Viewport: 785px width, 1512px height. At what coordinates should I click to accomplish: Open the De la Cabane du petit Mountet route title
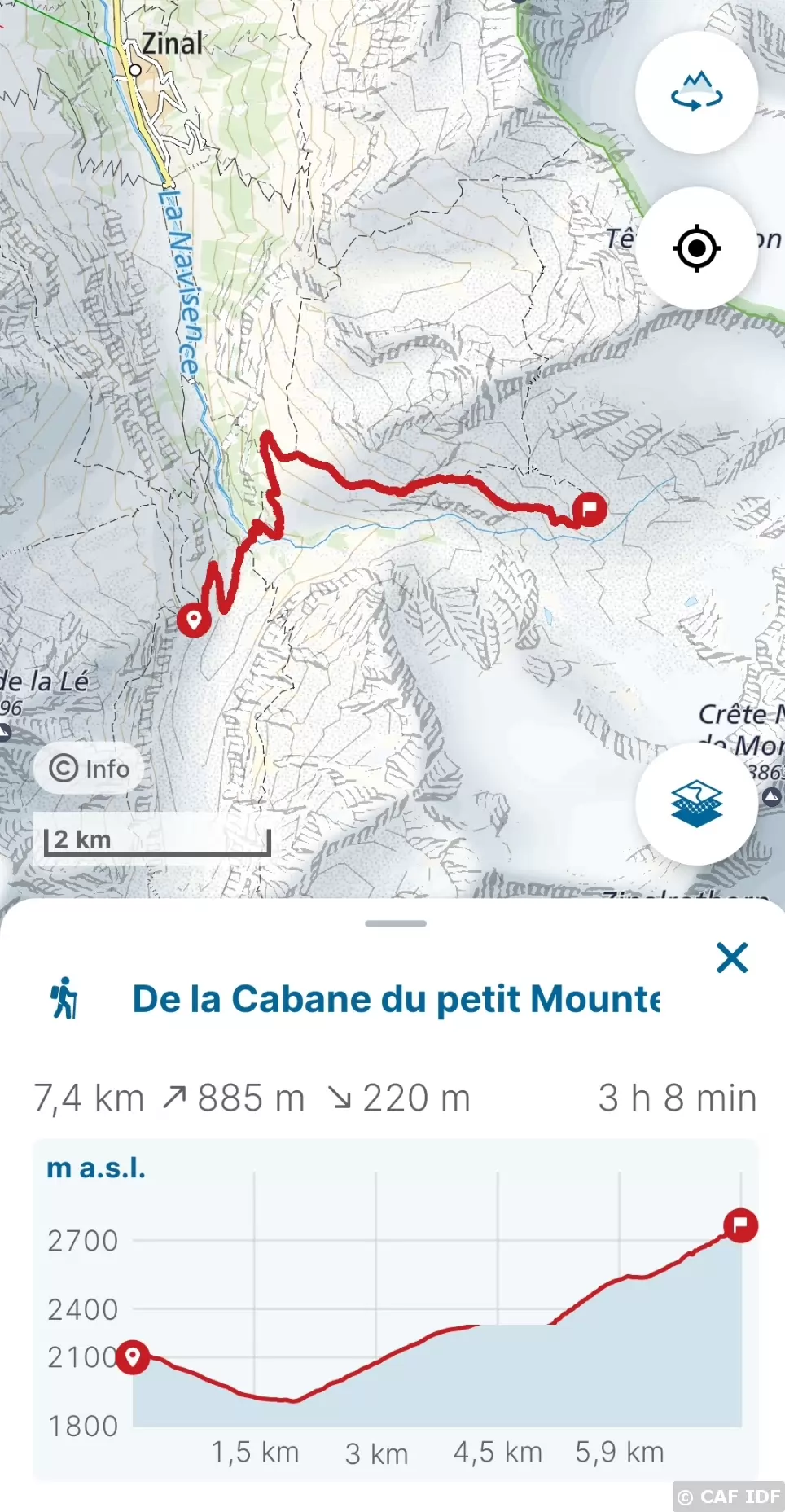coord(396,999)
